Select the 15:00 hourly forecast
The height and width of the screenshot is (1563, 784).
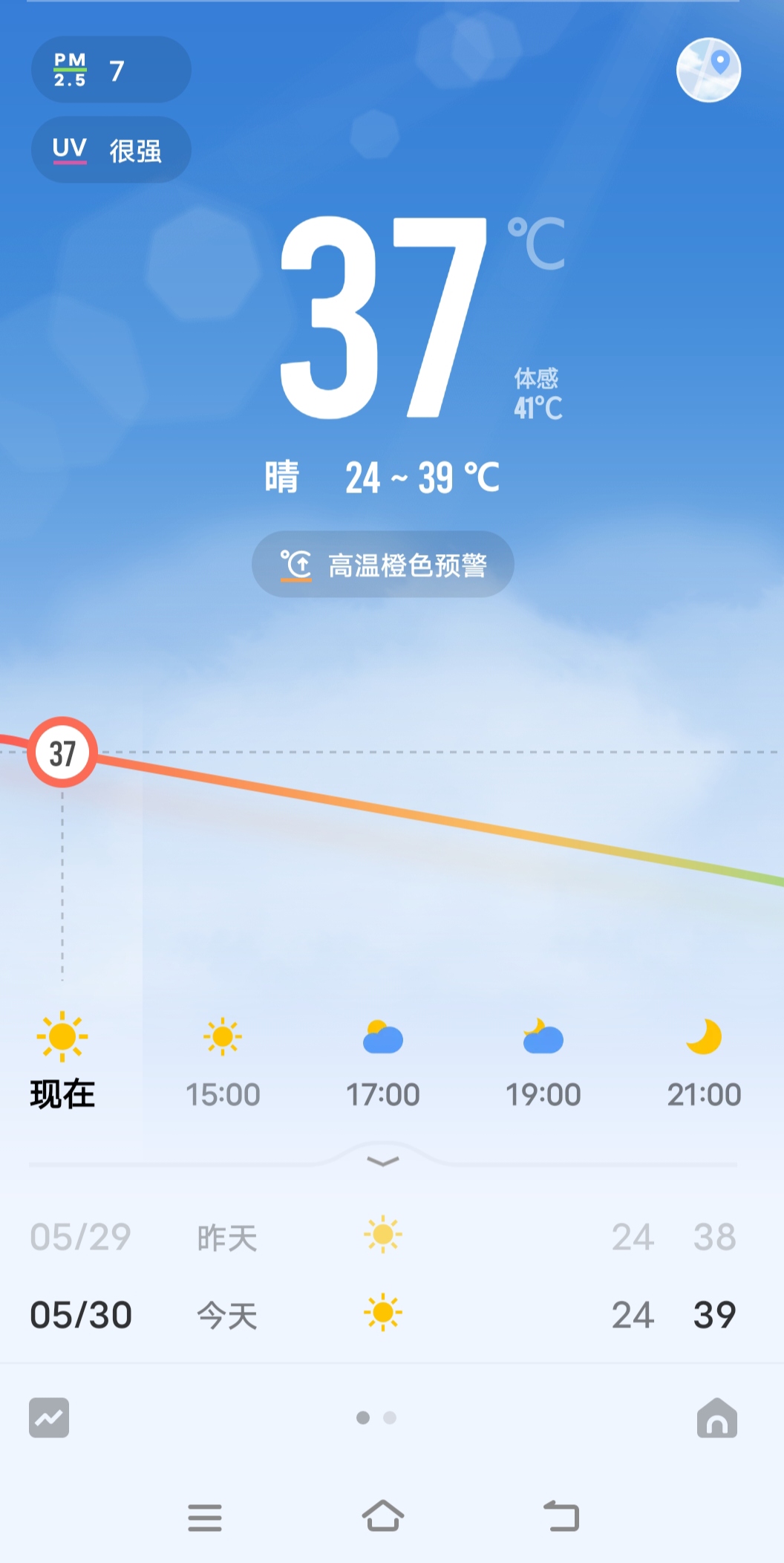(223, 1062)
